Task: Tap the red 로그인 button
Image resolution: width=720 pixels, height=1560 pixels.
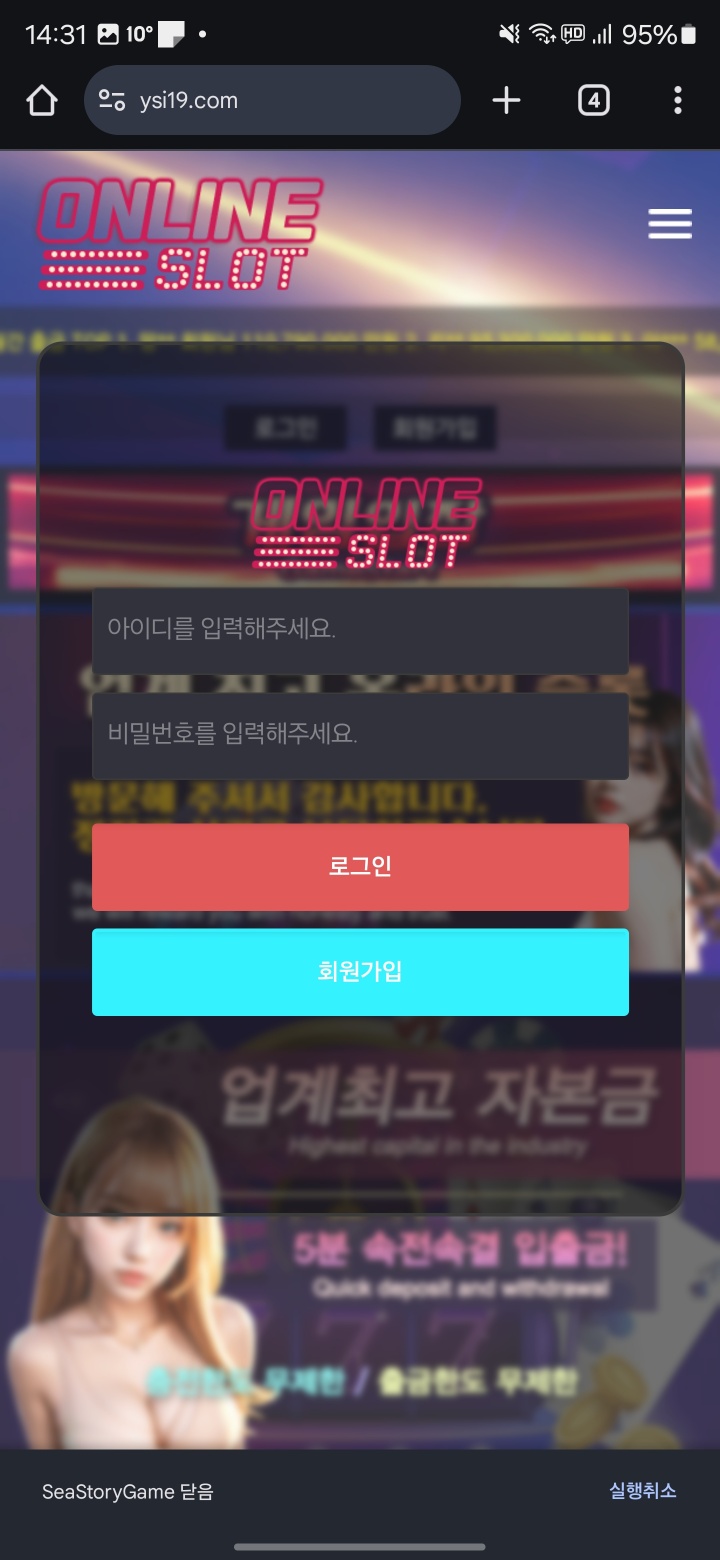Action: point(360,867)
